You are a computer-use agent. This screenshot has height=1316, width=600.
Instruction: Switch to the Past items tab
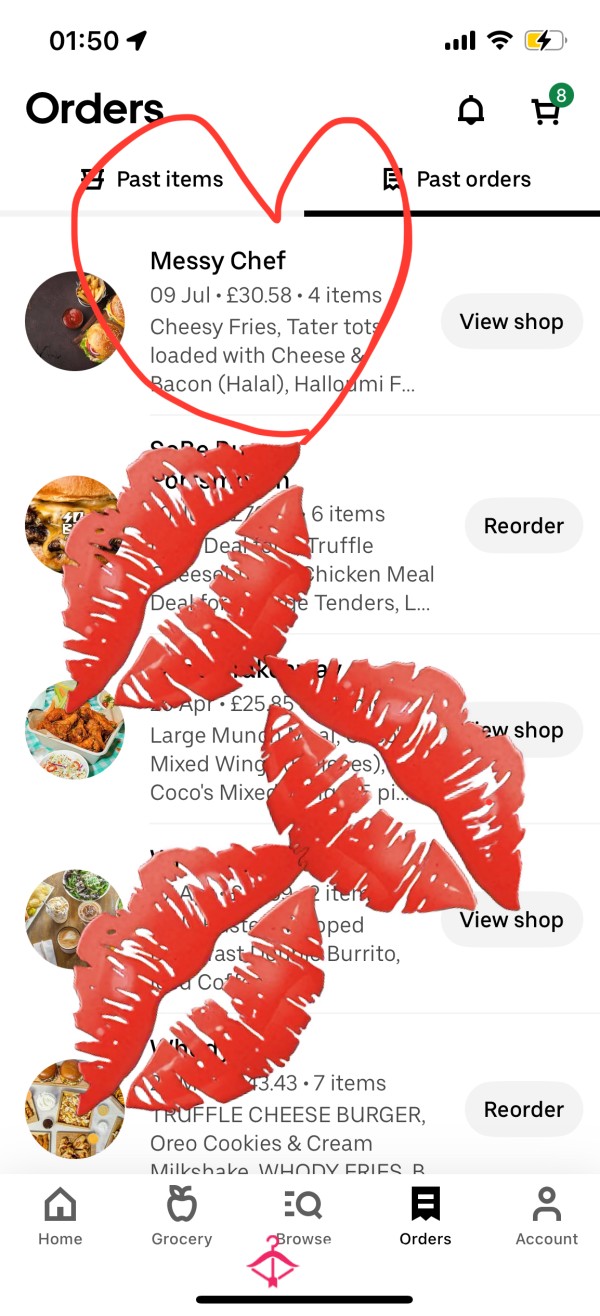(152, 180)
